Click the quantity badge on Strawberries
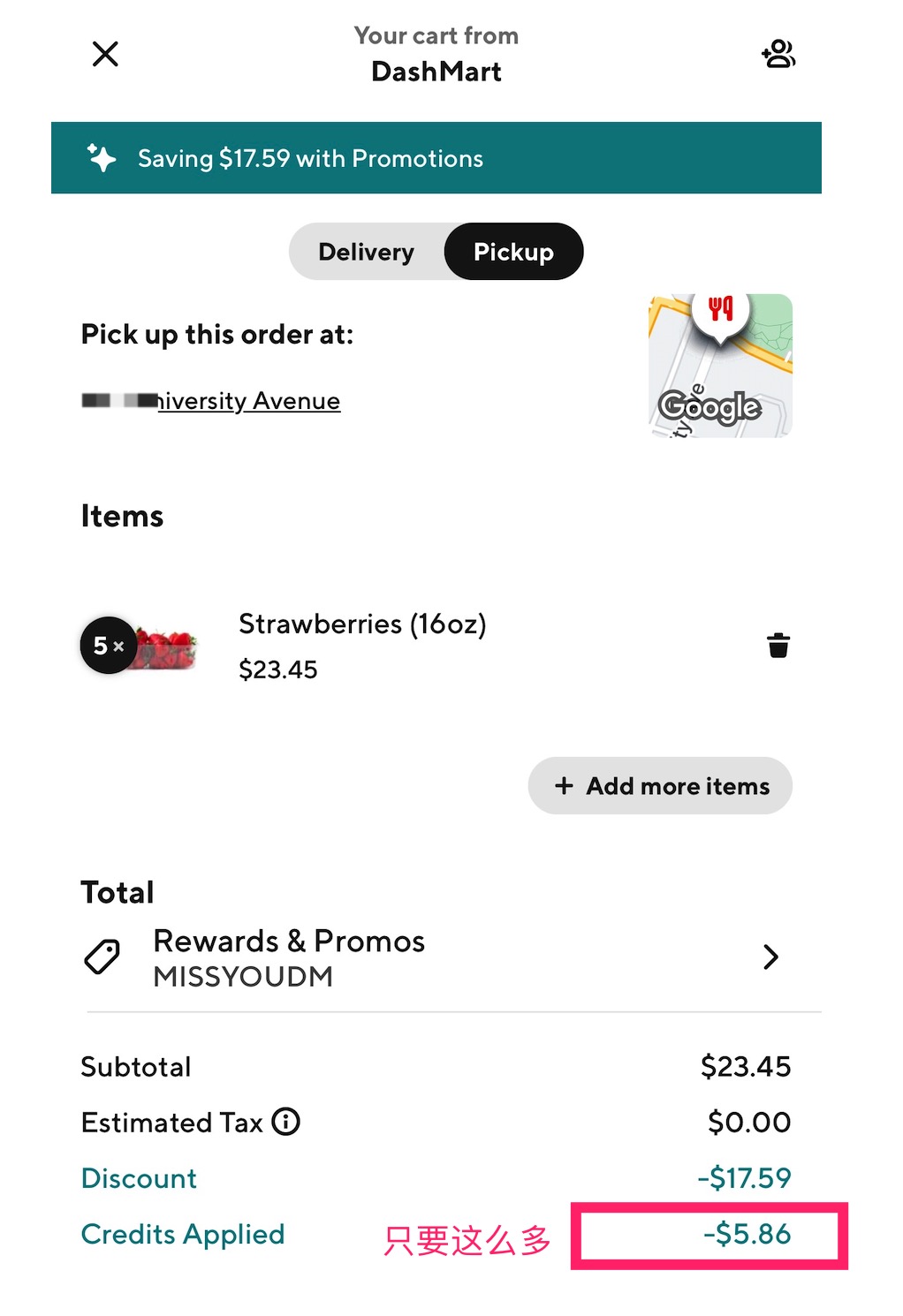The width and height of the screenshot is (903, 1316). pos(108,645)
